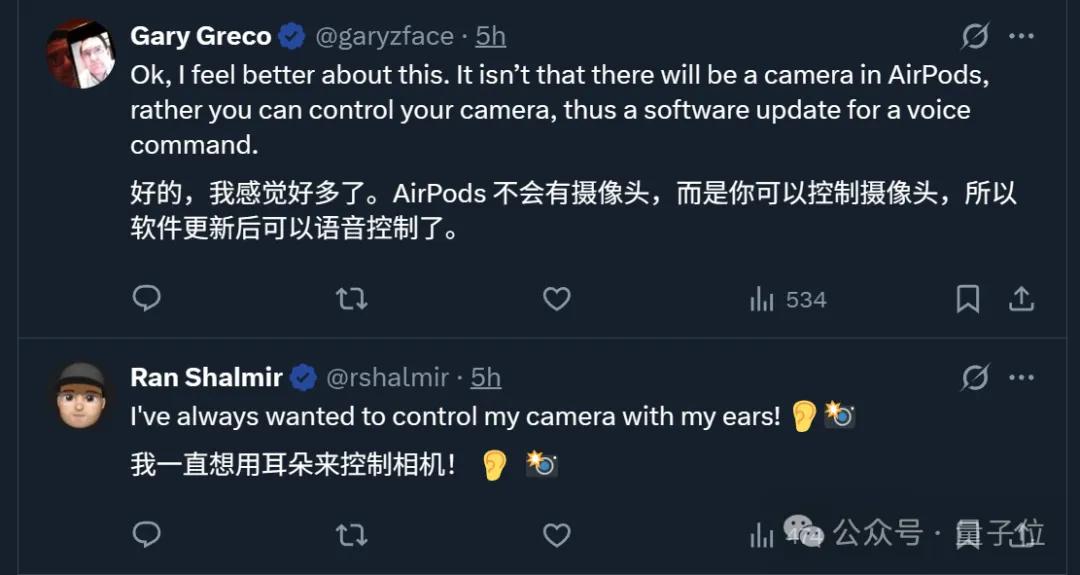Repost Ran Shalmir's reply

pyautogui.click(x=351, y=535)
